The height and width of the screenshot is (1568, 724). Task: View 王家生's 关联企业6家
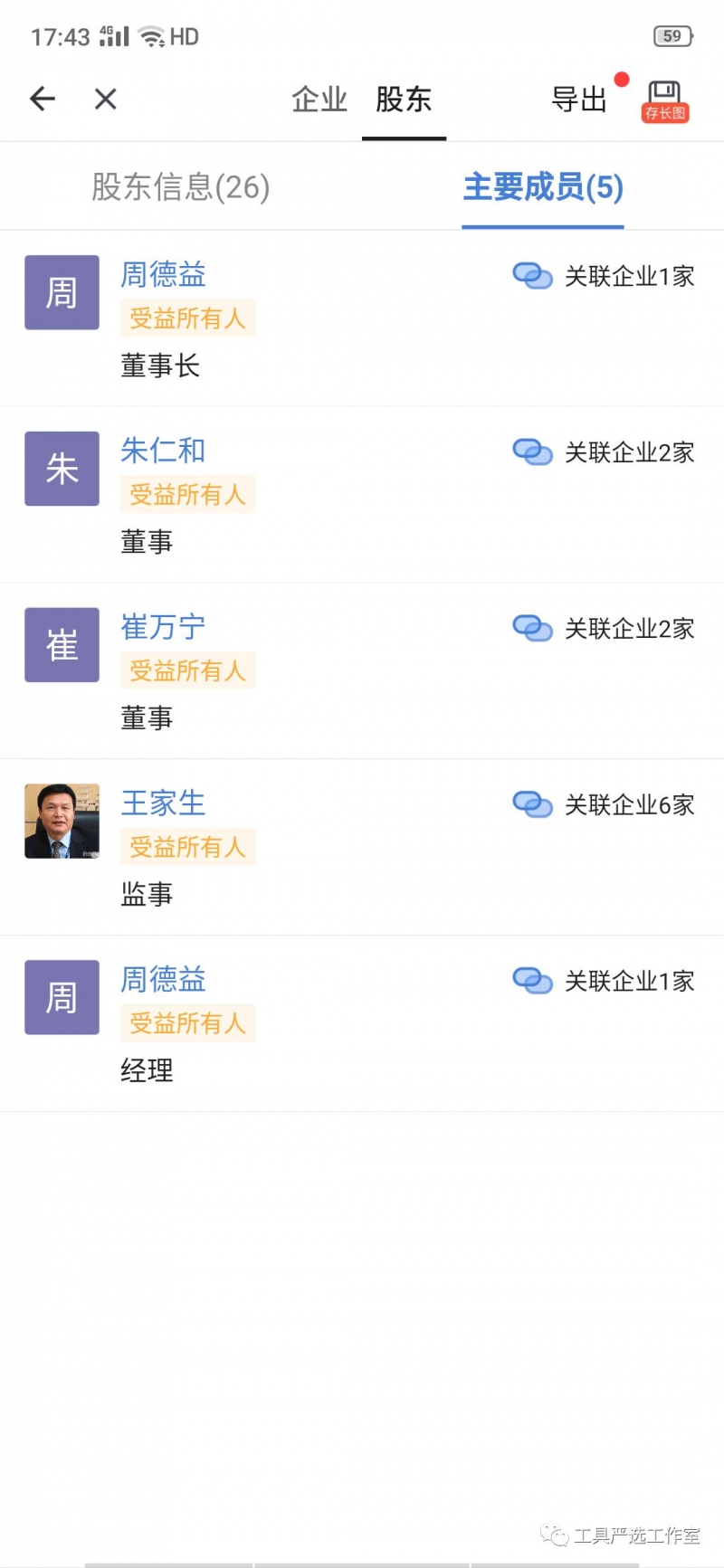point(604,804)
